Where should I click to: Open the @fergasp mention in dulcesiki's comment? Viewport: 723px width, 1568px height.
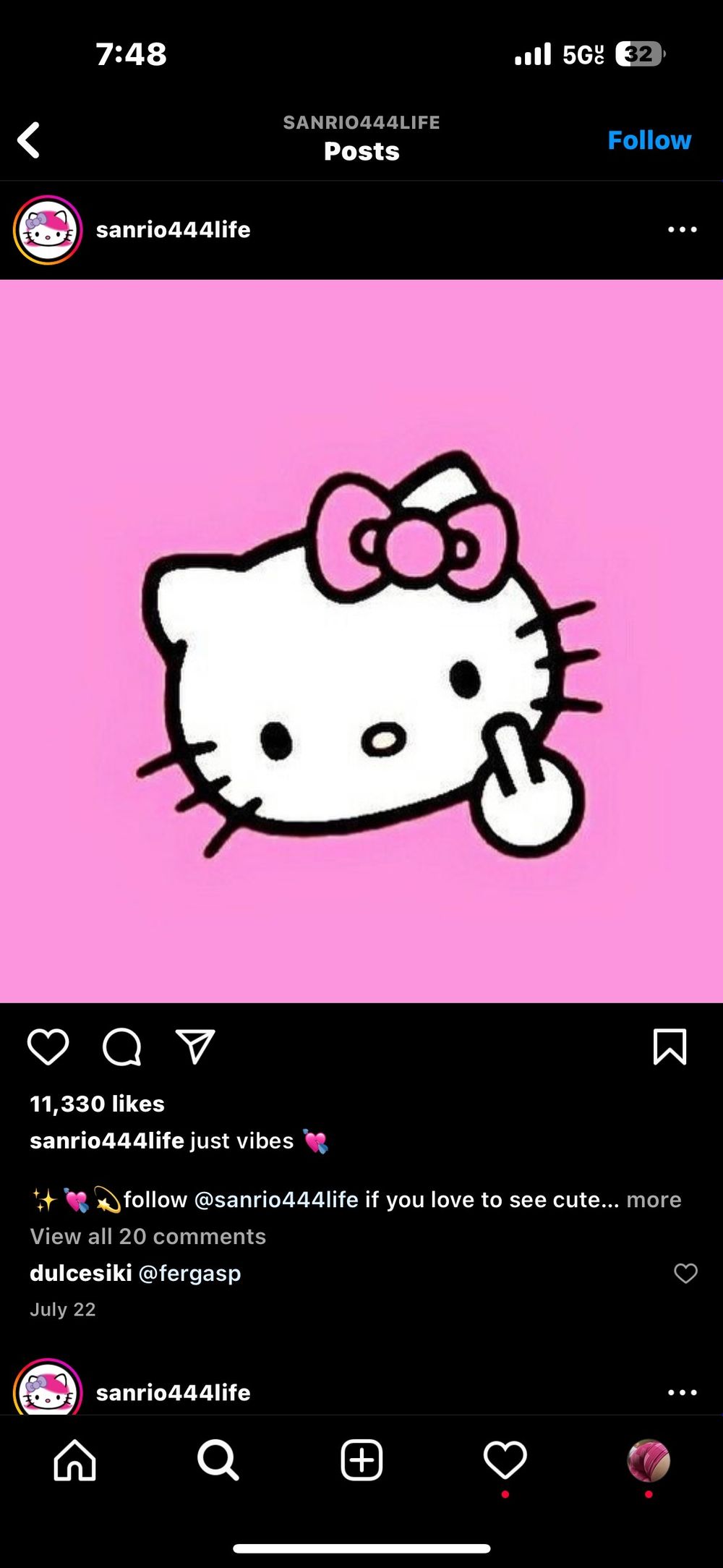pos(189,1274)
